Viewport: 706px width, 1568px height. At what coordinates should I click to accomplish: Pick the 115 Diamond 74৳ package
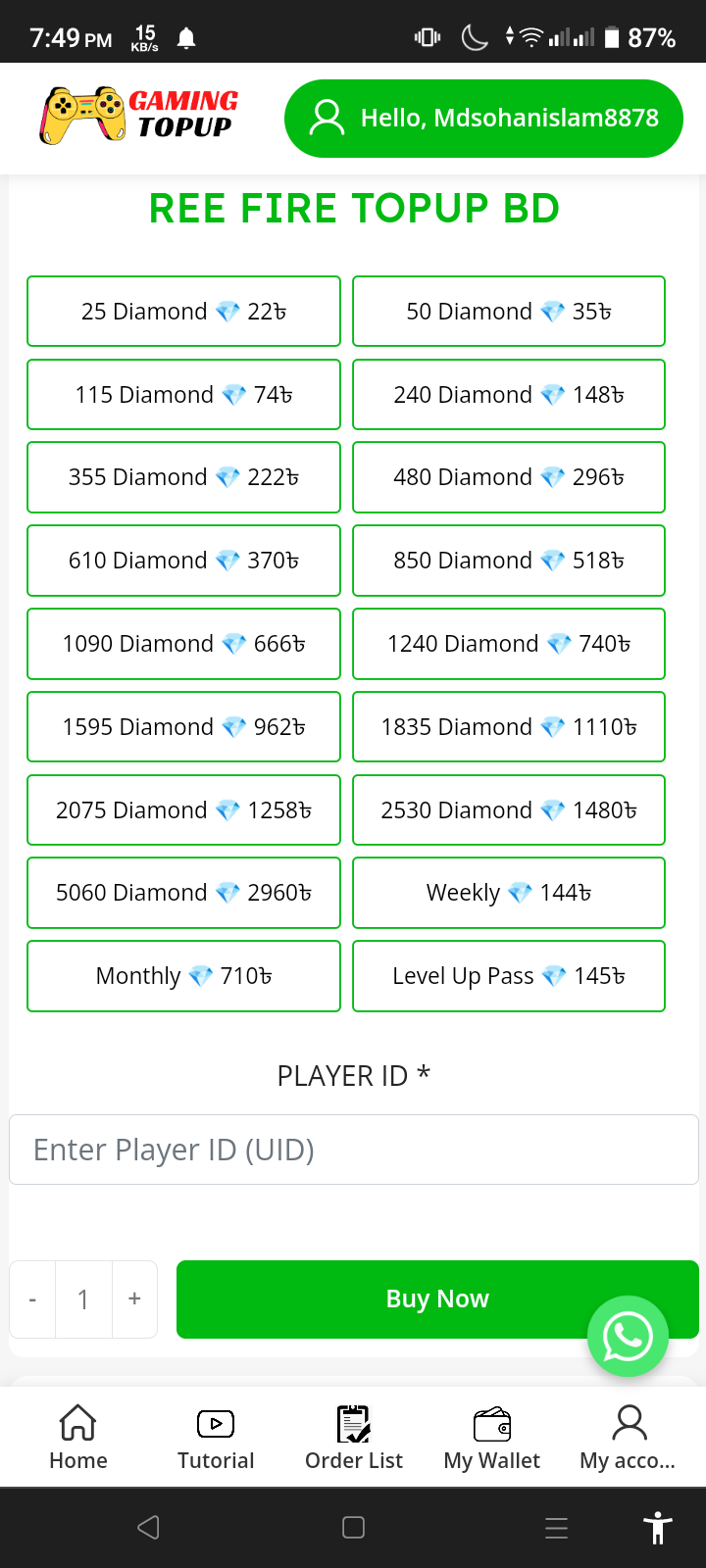(183, 395)
